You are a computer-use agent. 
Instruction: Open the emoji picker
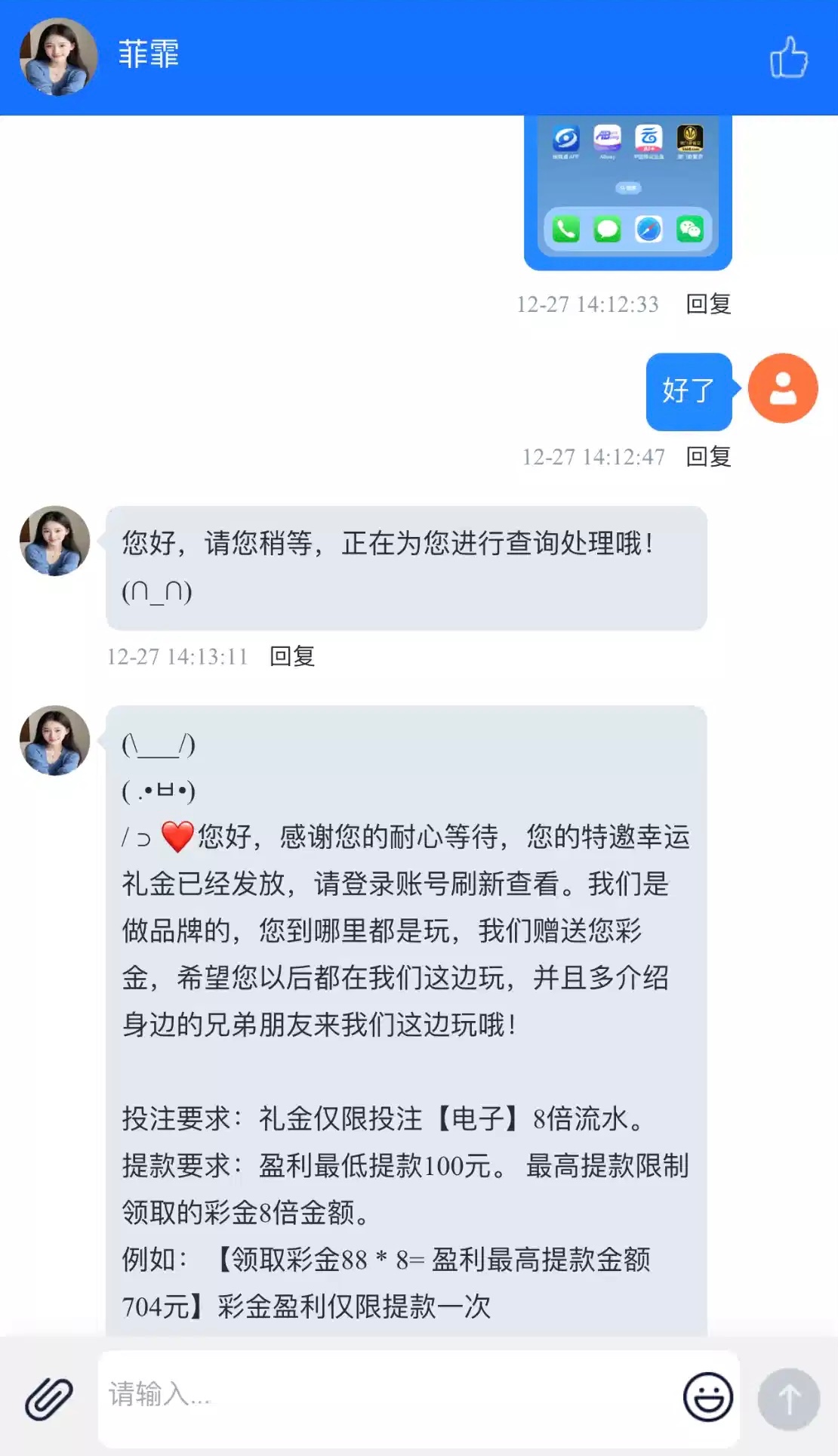[x=707, y=1397]
